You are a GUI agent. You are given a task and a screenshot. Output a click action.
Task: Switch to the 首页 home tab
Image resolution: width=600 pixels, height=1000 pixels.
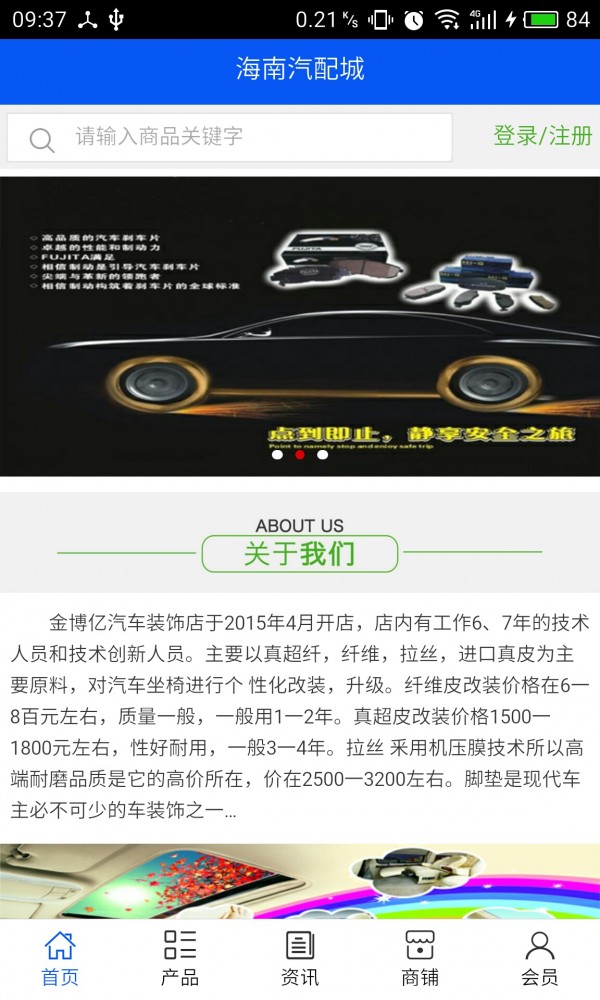click(x=60, y=957)
